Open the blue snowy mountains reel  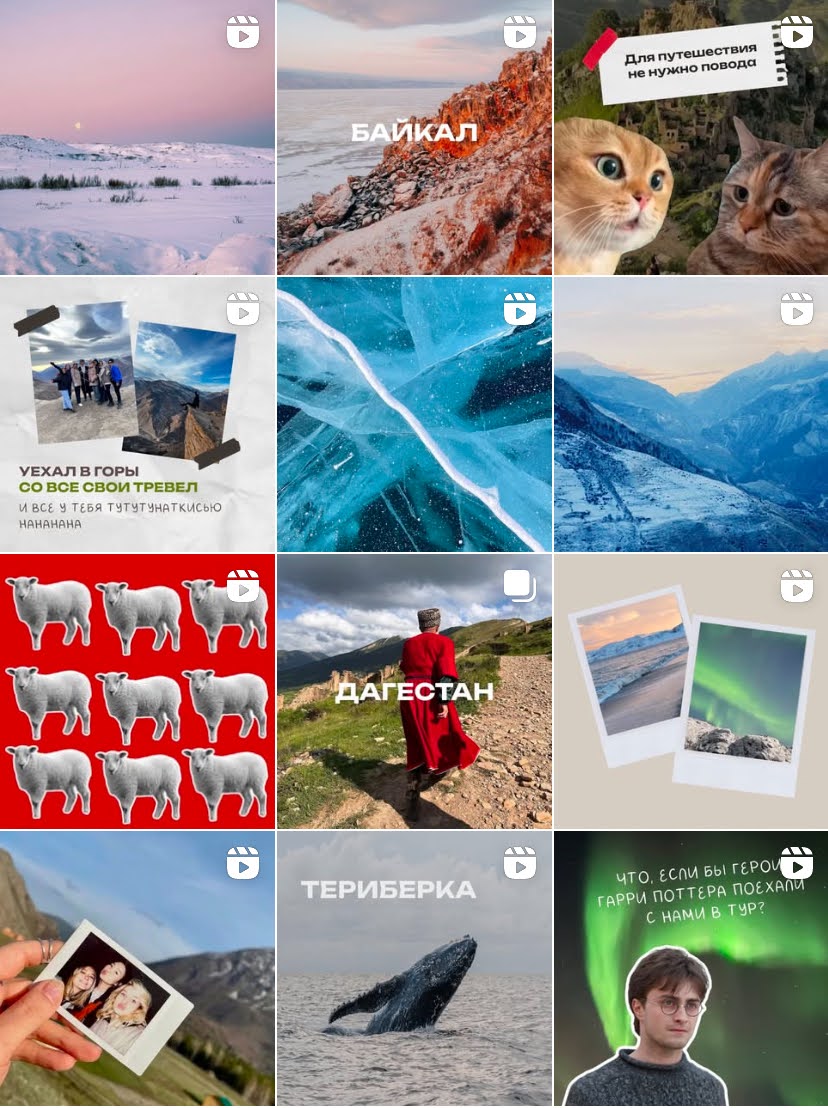691,414
